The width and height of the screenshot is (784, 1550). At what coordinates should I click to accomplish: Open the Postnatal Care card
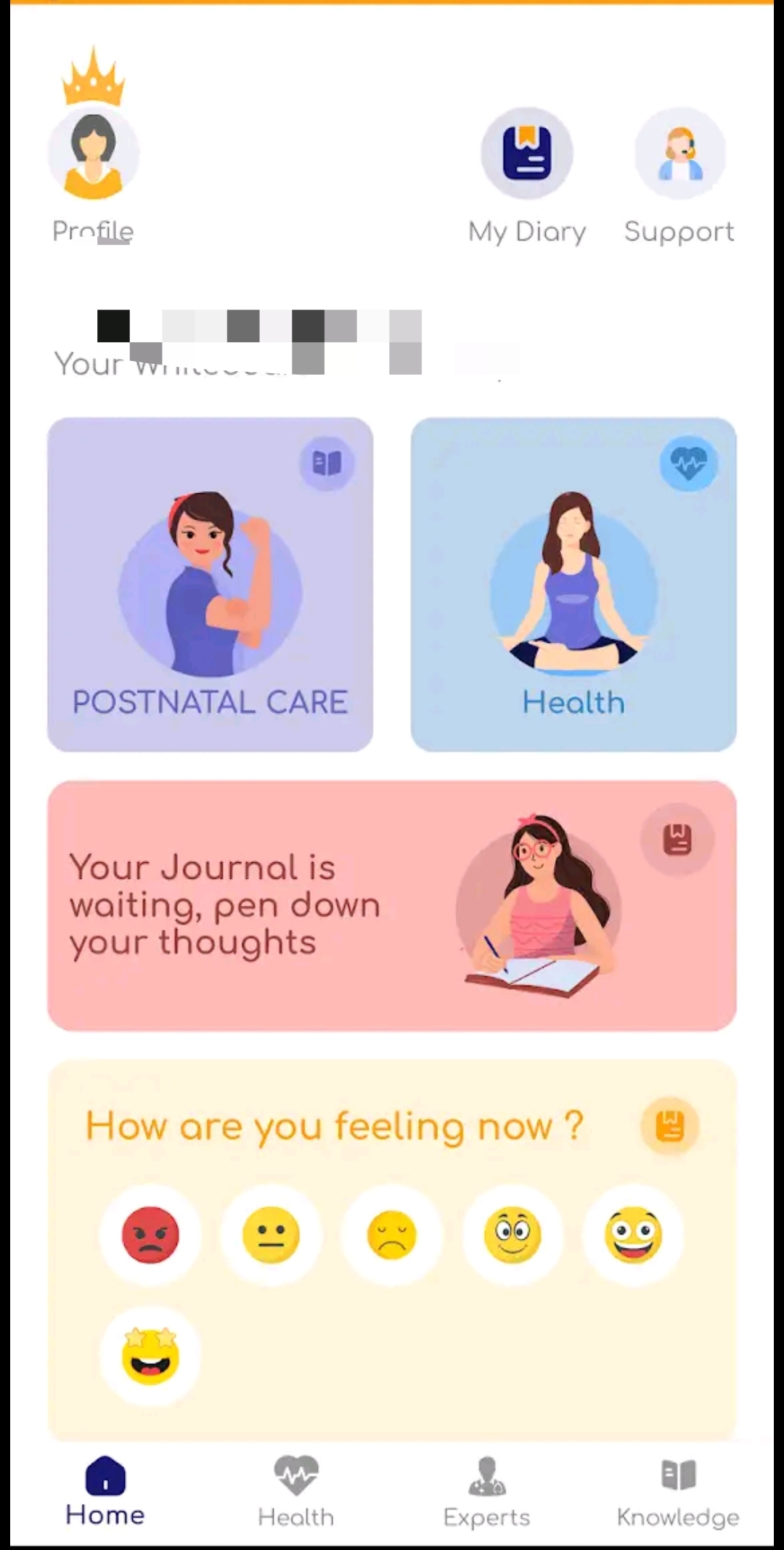211,584
